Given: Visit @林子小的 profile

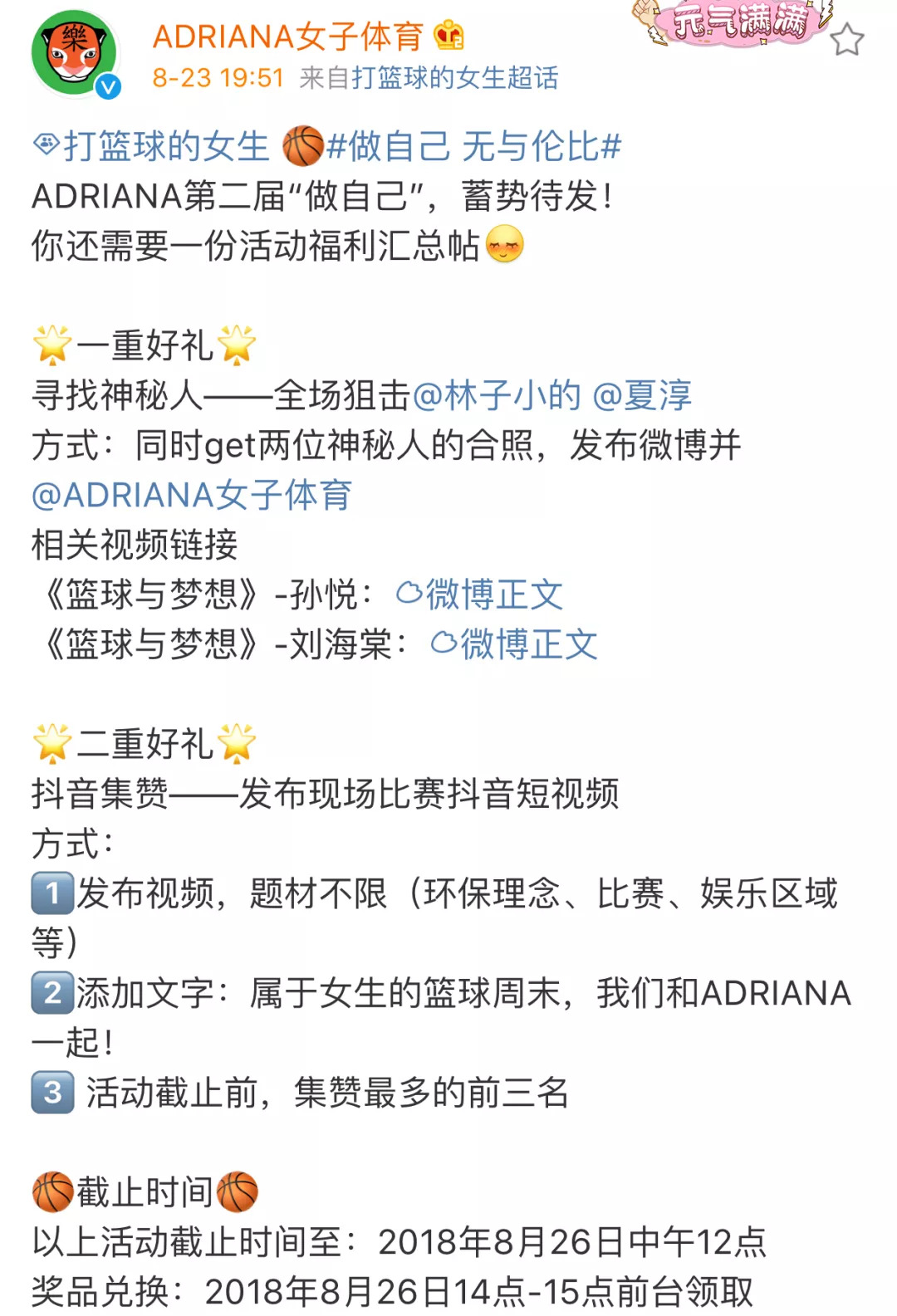Looking at the screenshot, I should coord(496,395).
